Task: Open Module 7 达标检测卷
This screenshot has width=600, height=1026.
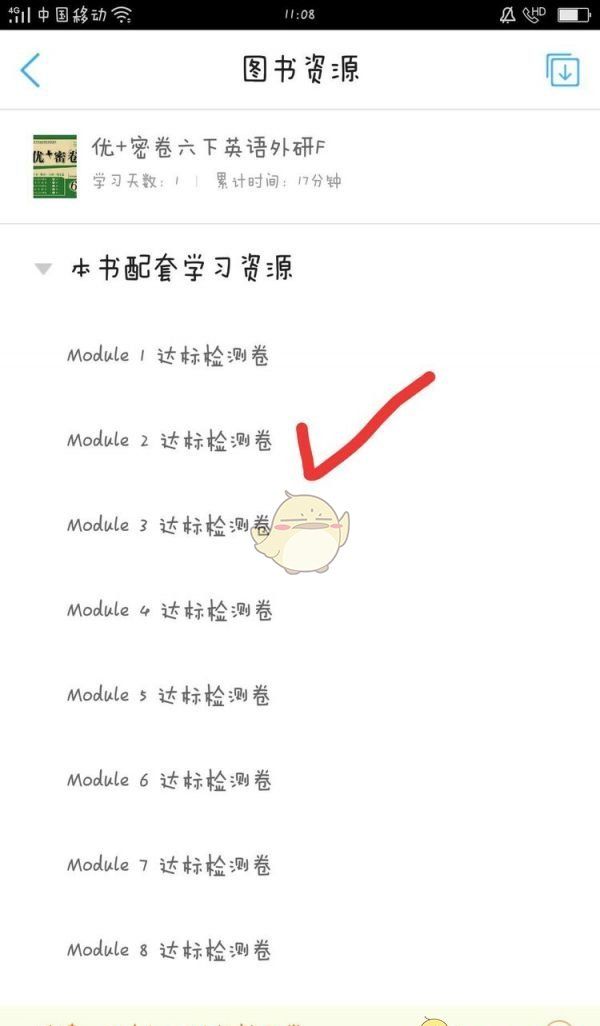Action: coord(168,865)
